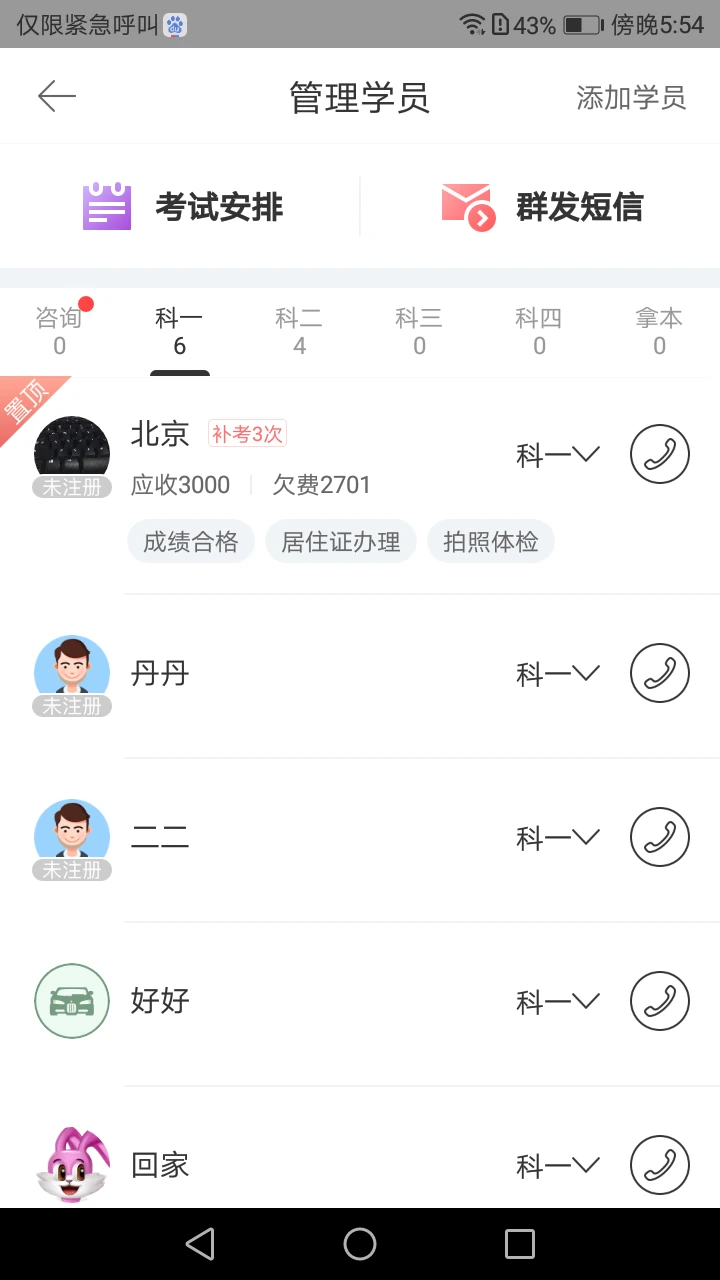720x1280 pixels.
Task: Switch to the 科四 tab
Action: tap(539, 331)
